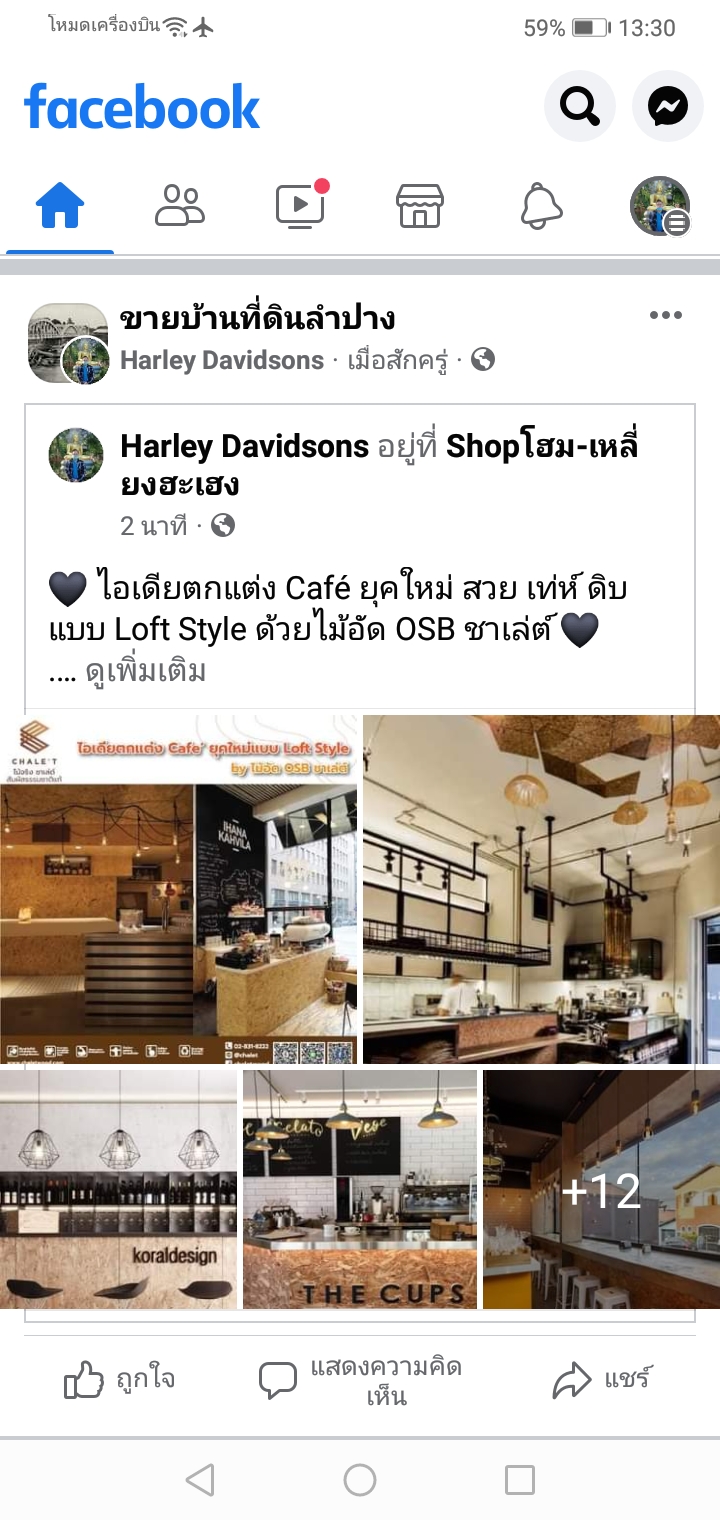This screenshot has width=720, height=1520.
Task: Open the post's three-dot options menu
Action: 665,316
